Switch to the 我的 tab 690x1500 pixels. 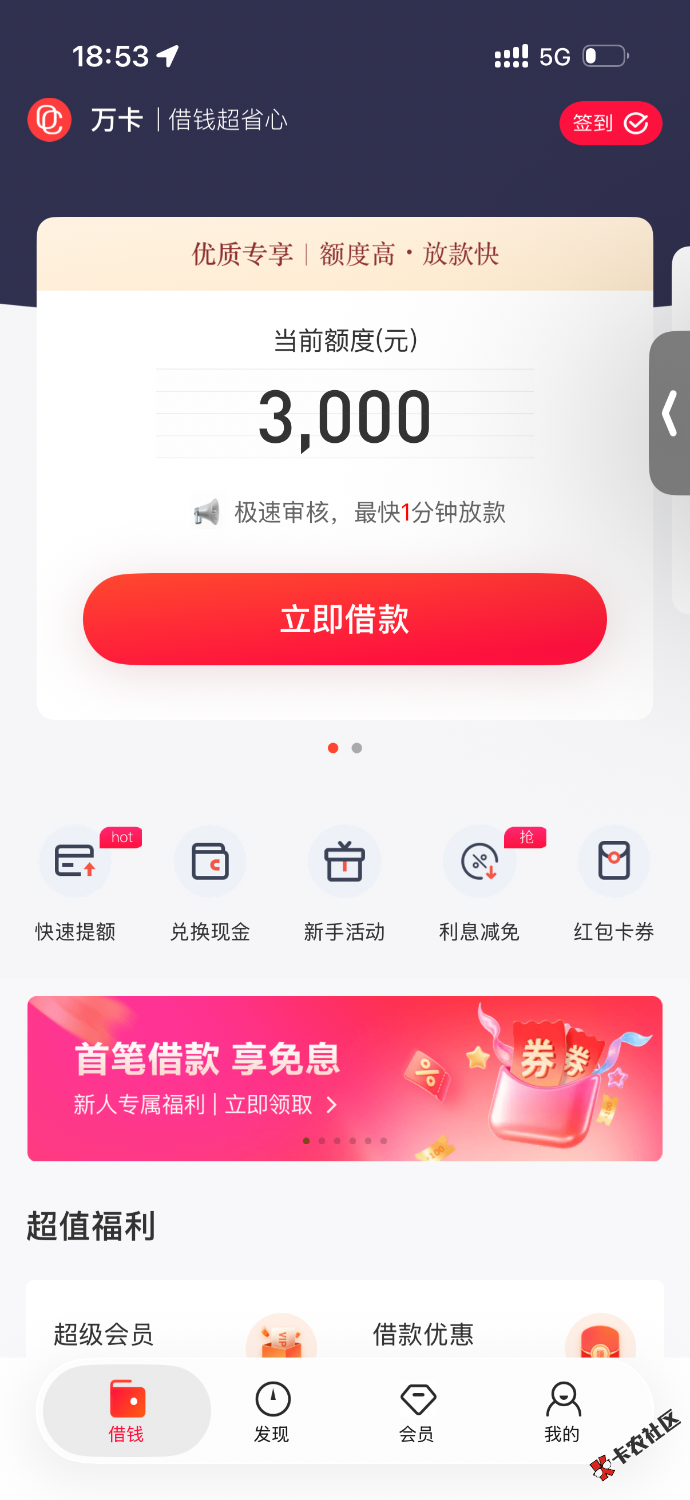pyautogui.click(x=562, y=1411)
